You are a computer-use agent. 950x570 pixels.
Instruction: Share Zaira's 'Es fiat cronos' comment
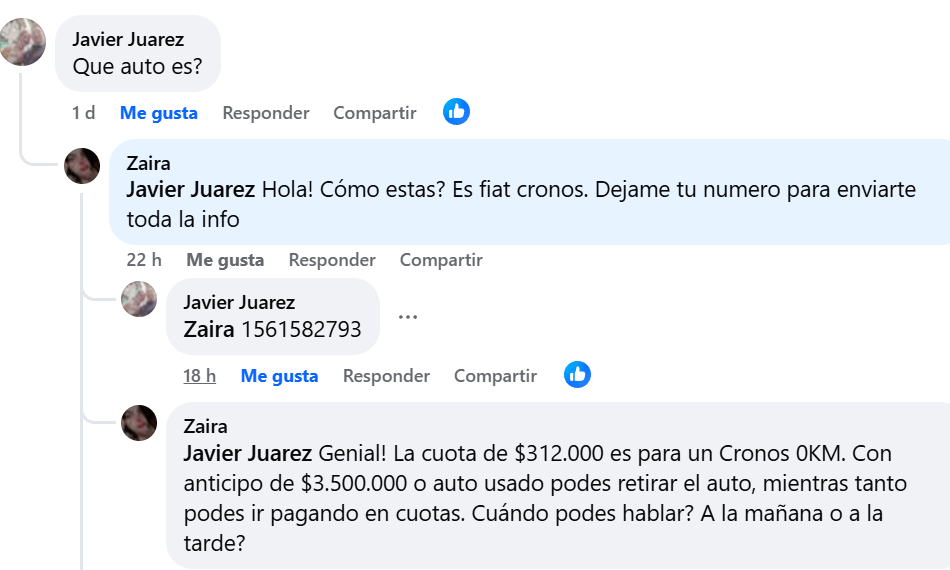tap(441, 260)
